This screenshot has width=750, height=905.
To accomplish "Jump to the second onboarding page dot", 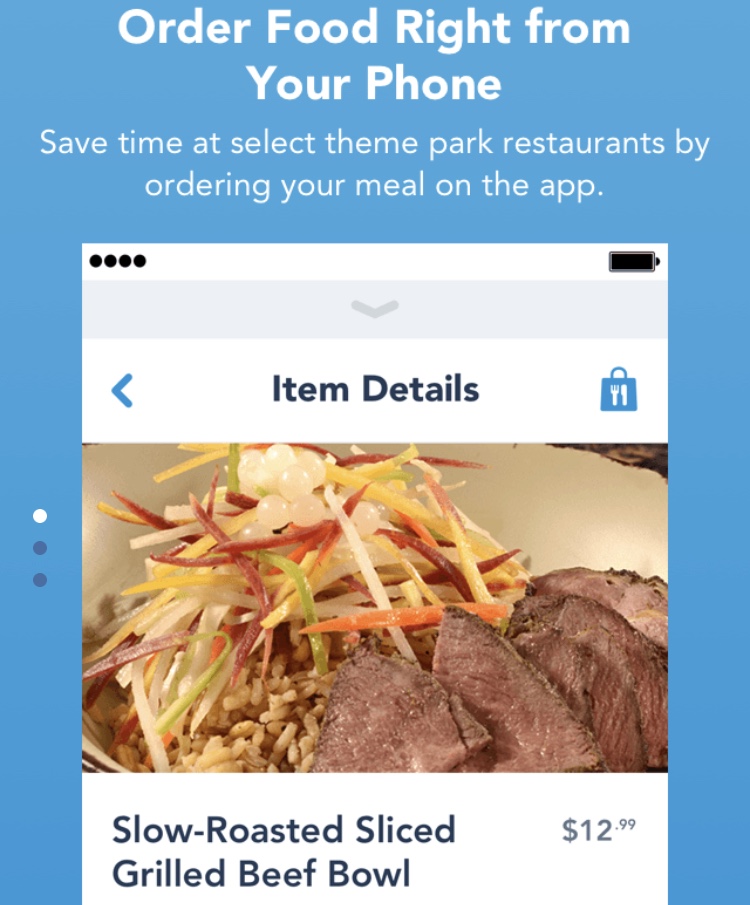I will click(x=40, y=548).
